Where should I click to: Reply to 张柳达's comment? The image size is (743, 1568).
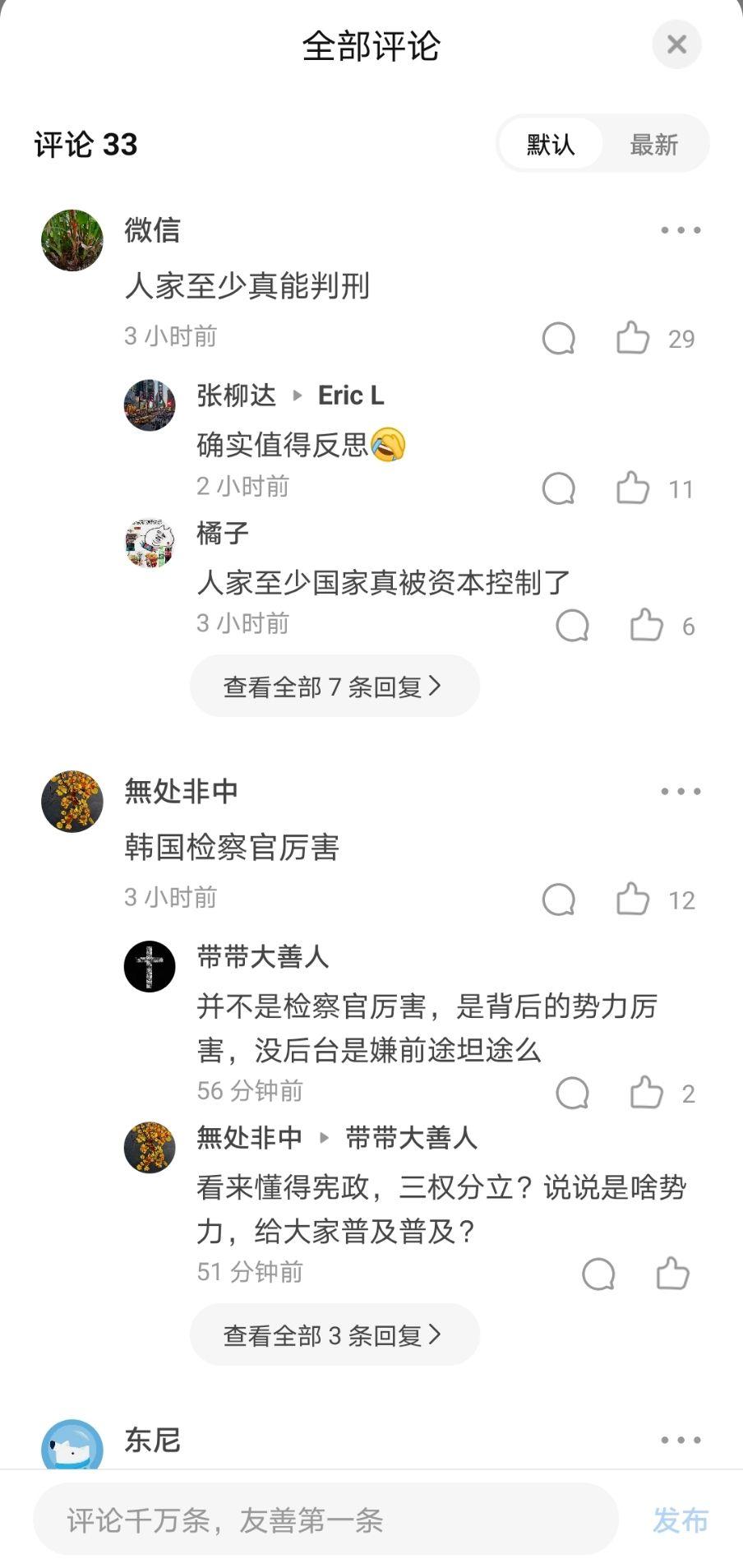tap(559, 488)
